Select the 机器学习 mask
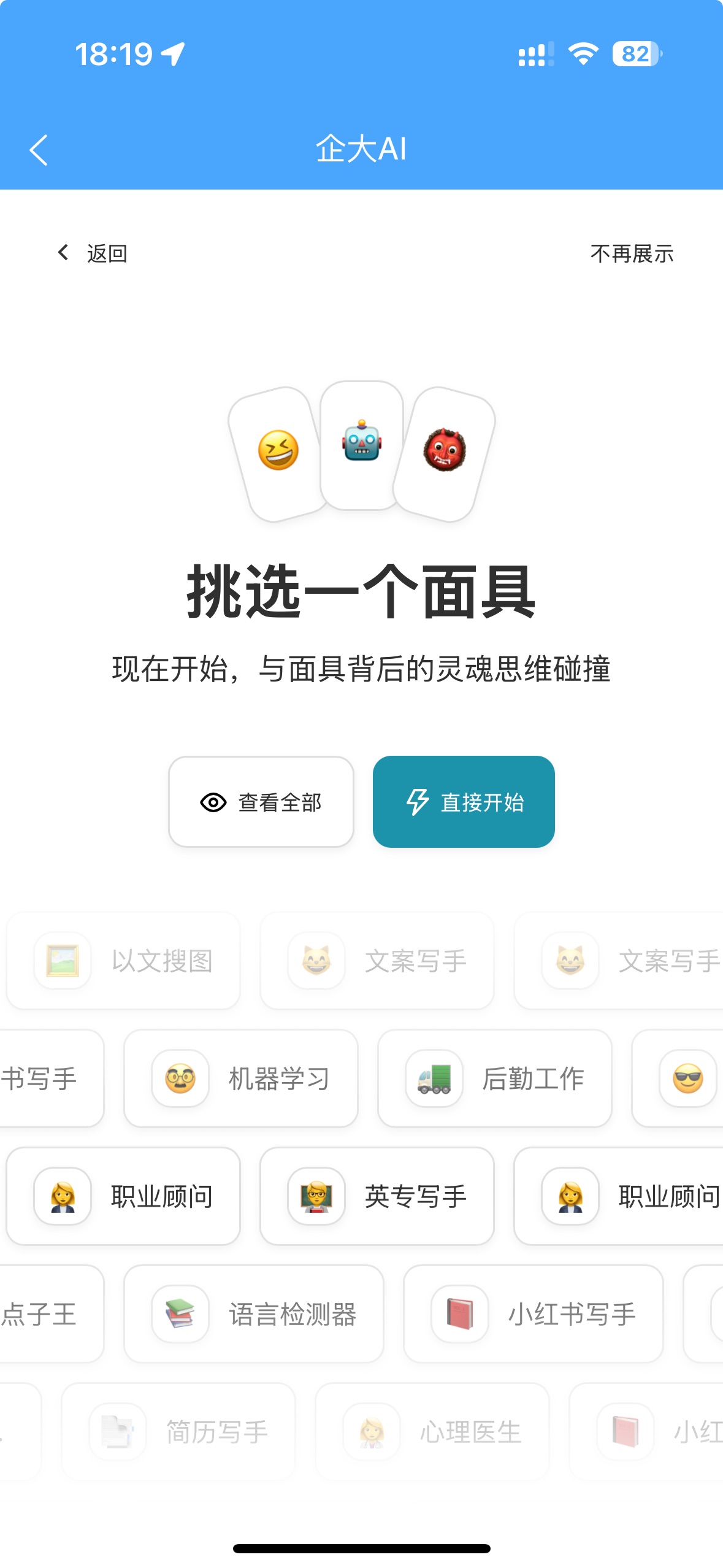The width and height of the screenshot is (723, 1568). coord(241,1078)
